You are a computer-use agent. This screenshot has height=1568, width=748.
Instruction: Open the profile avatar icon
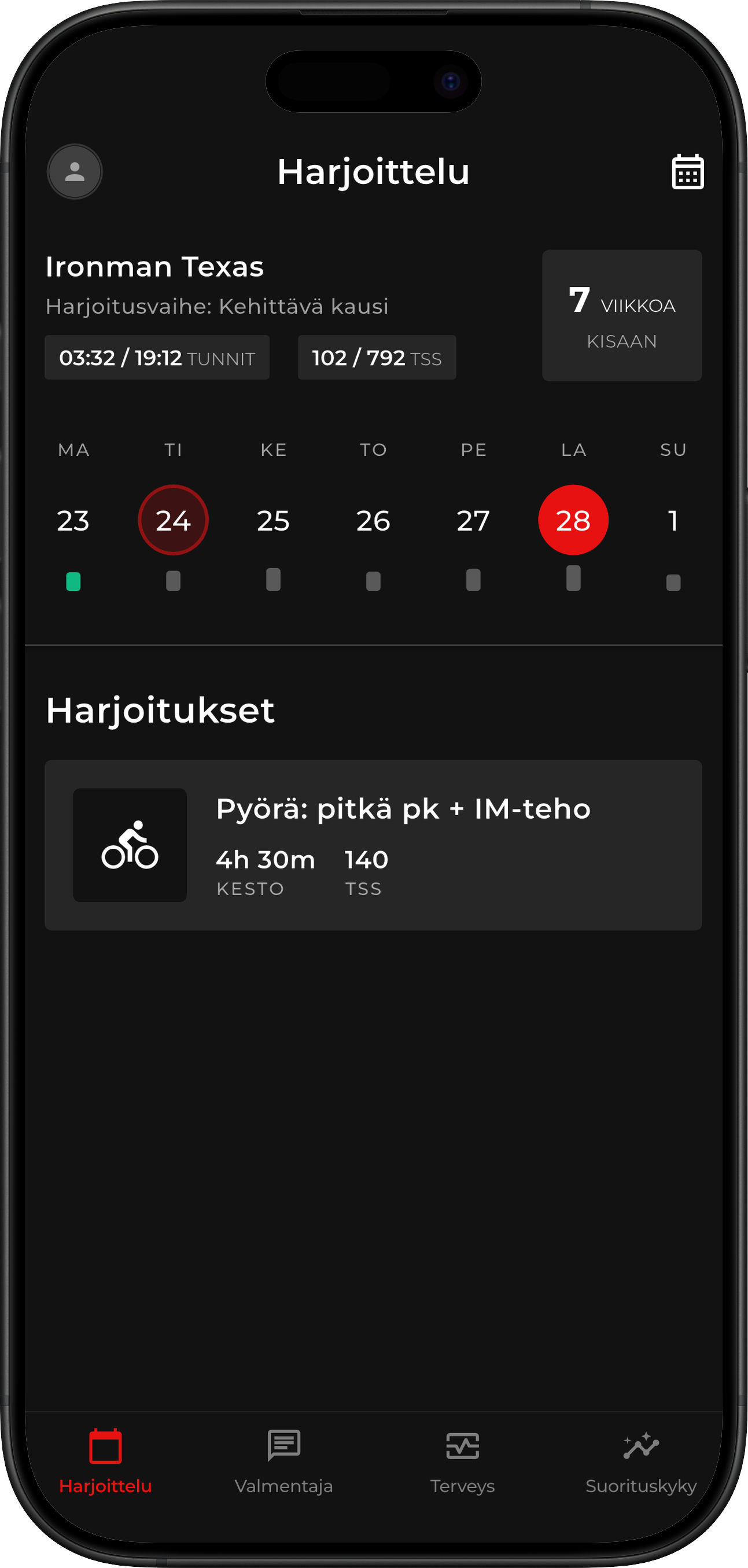74,172
